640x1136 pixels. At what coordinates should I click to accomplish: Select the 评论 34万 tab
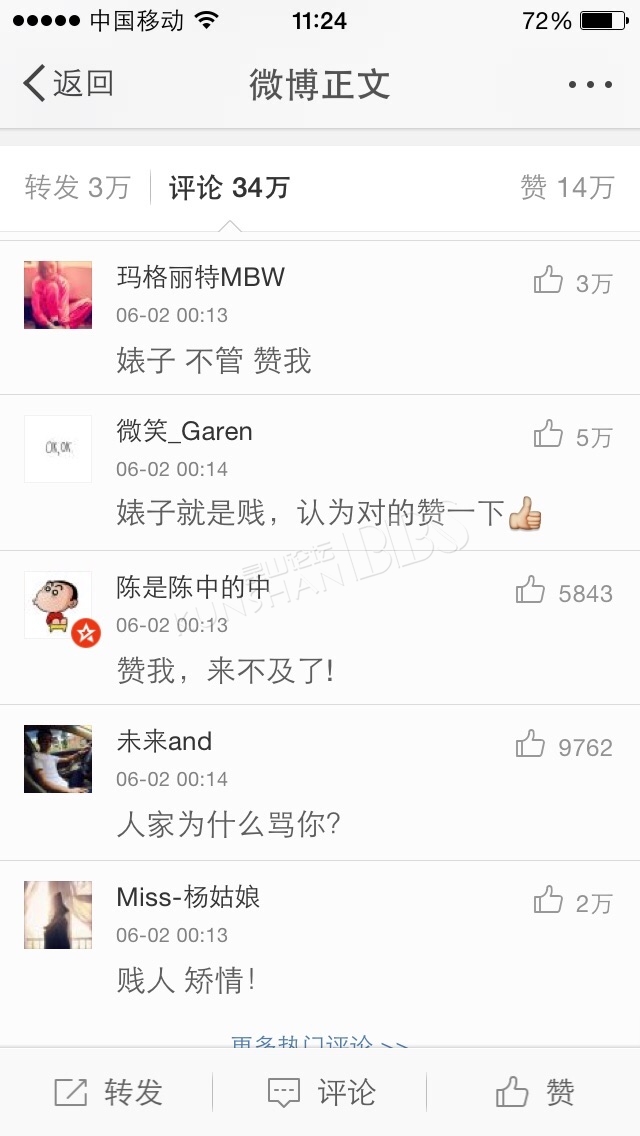[x=229, y=188]
